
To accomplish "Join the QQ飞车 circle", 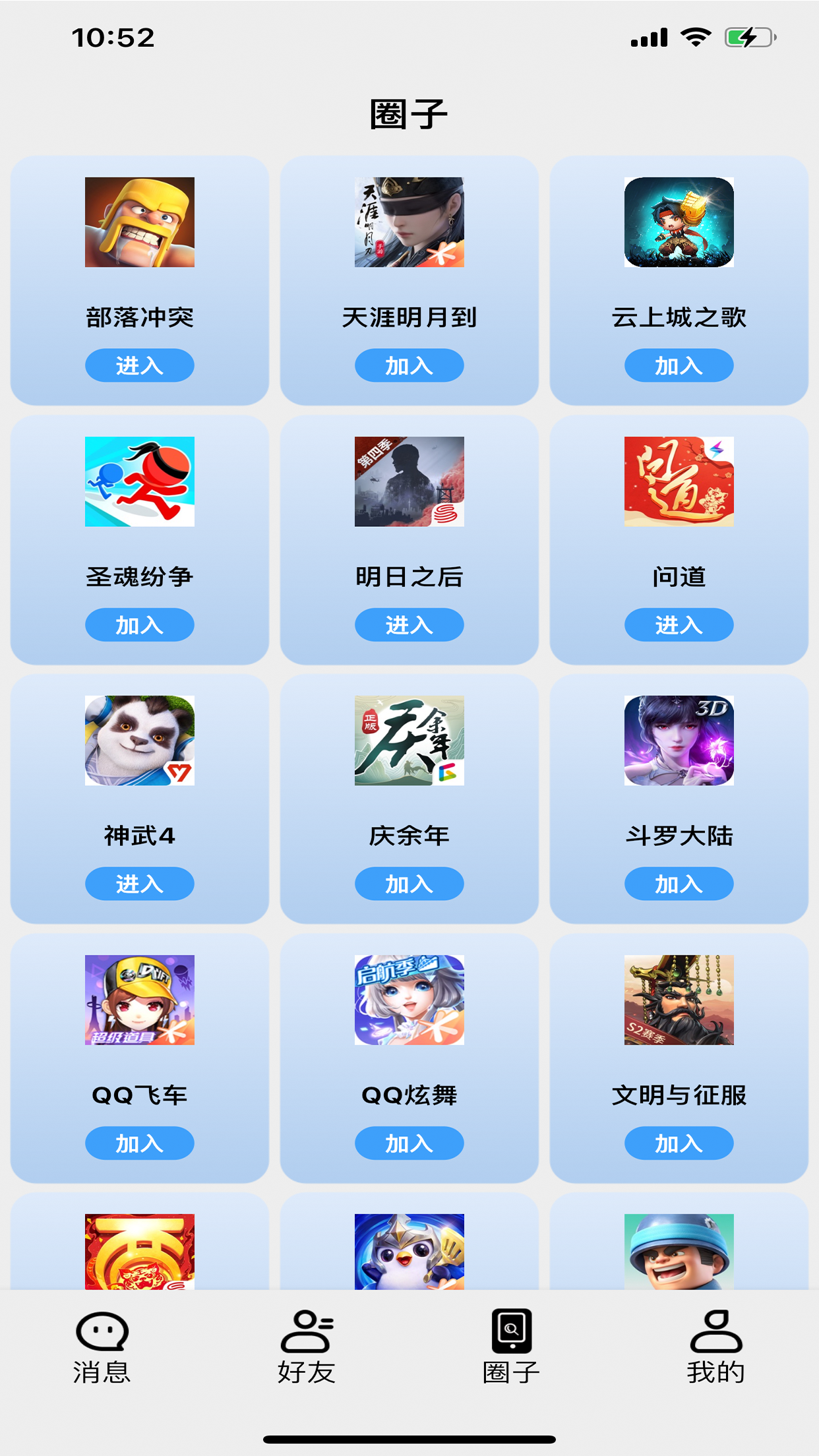I will [139, 1143].
